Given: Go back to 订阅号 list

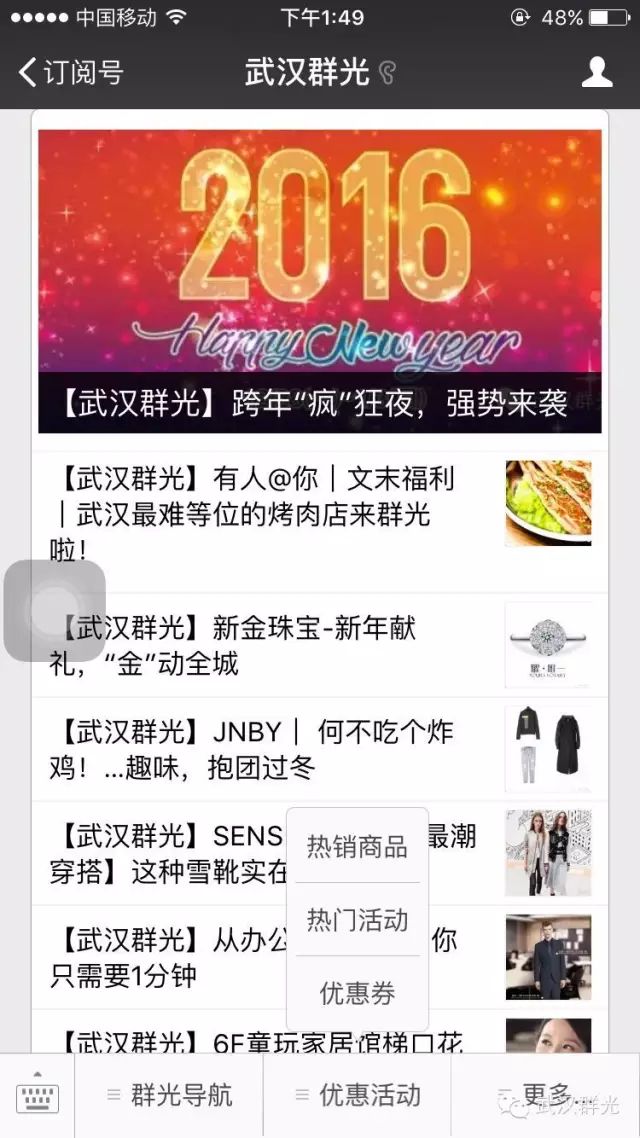Looking at the screenshot, I should 70,73.
